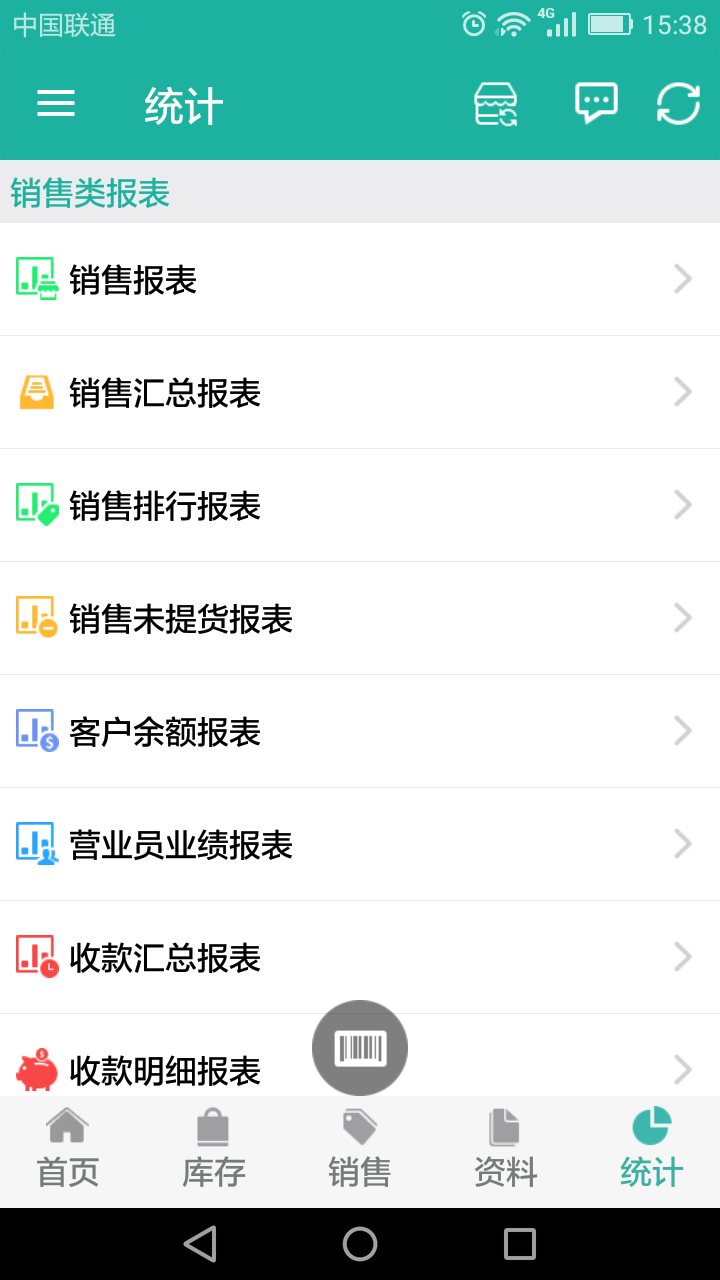Viewport: 720px width, 1280px height.
Task: Open the customer balance report (客户余额报表) icon
Action: (x=35, y=731)
